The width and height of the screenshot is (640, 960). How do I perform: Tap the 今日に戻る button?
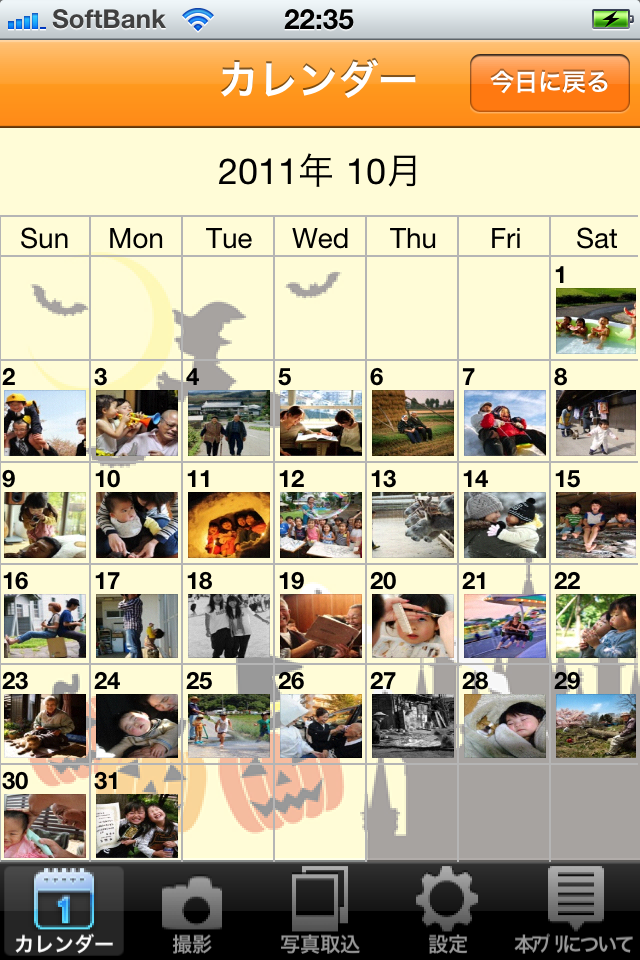pyautogui.click(x=549, y=82)
